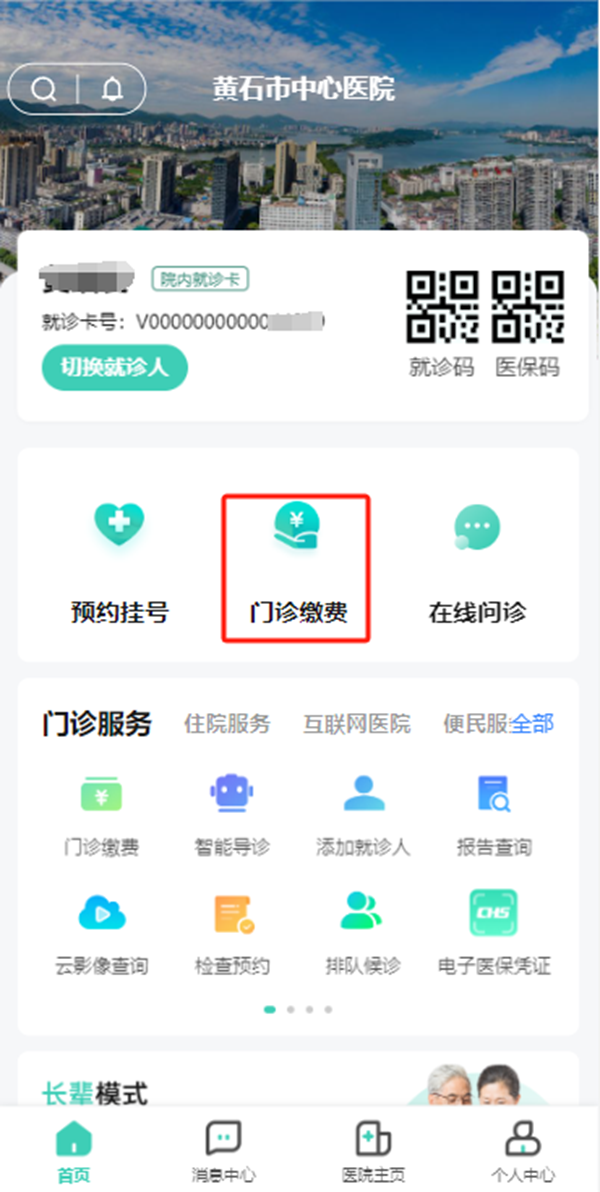Open 检查预约 service
The image size is (600, 1192).
232,933
